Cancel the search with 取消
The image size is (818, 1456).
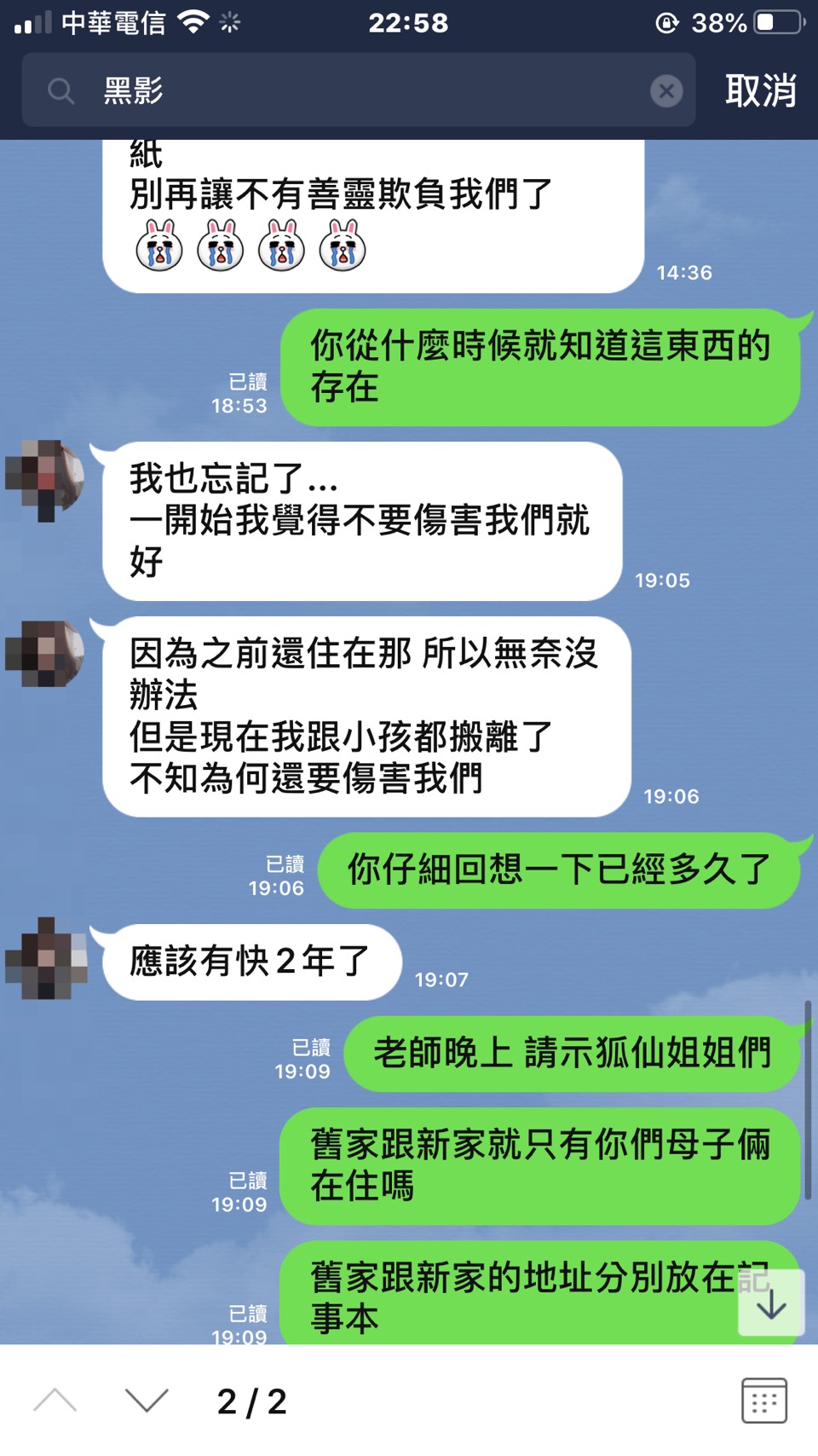[760, 90]
